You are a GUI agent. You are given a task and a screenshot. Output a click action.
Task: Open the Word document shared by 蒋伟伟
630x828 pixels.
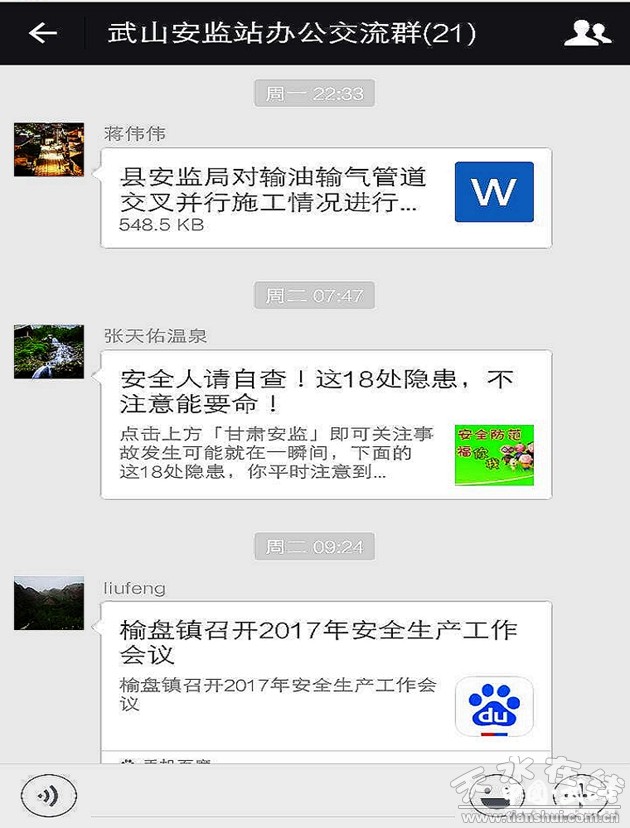[325, 198]
